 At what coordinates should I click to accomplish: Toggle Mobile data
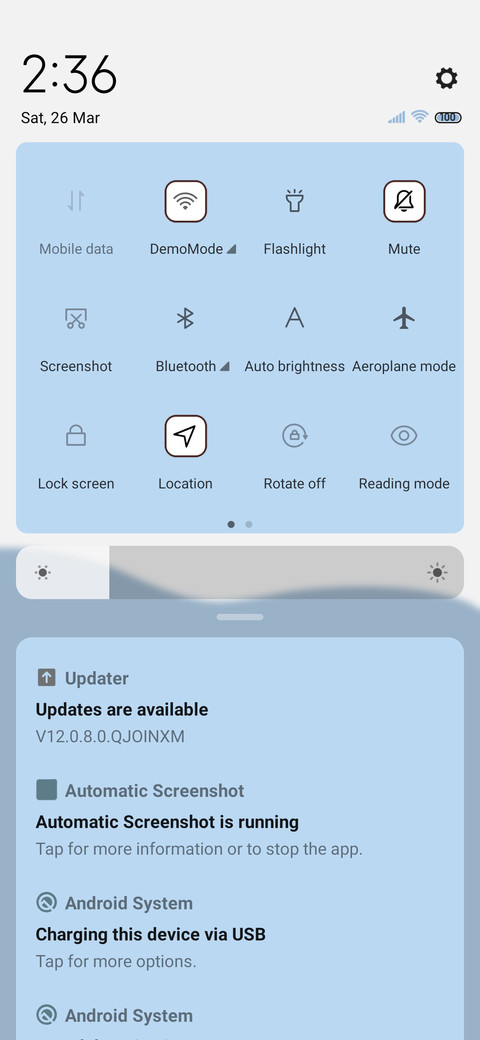76,201
